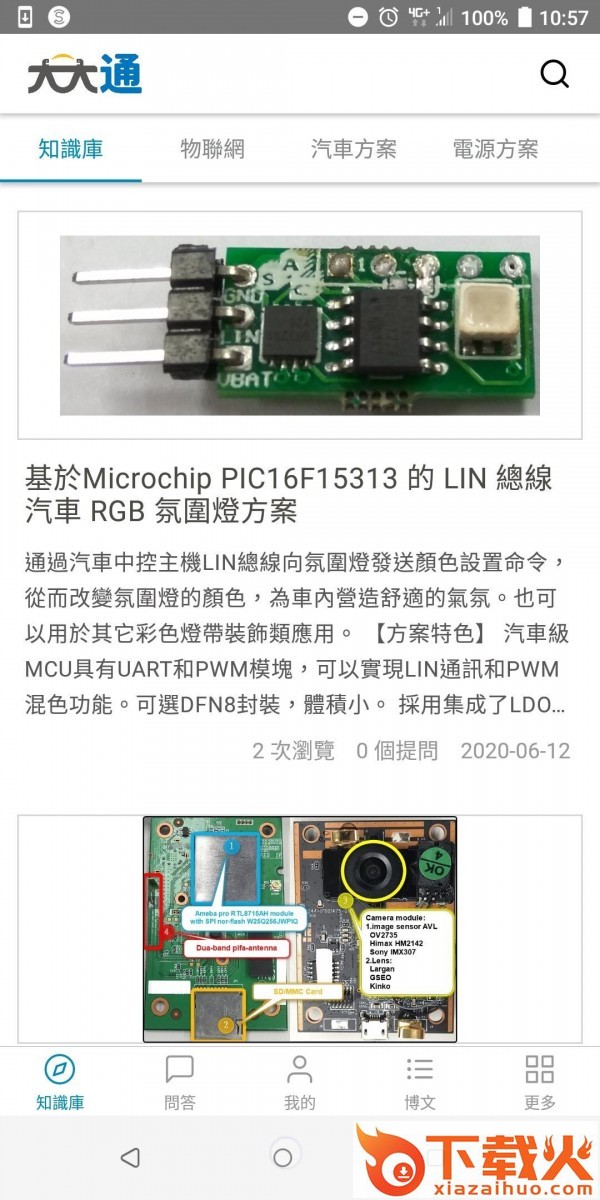Switch to the 汽車方案 top tab
Image resolution: width=600 pixels, height=1200 pixels.
click(x=354, y=149)
